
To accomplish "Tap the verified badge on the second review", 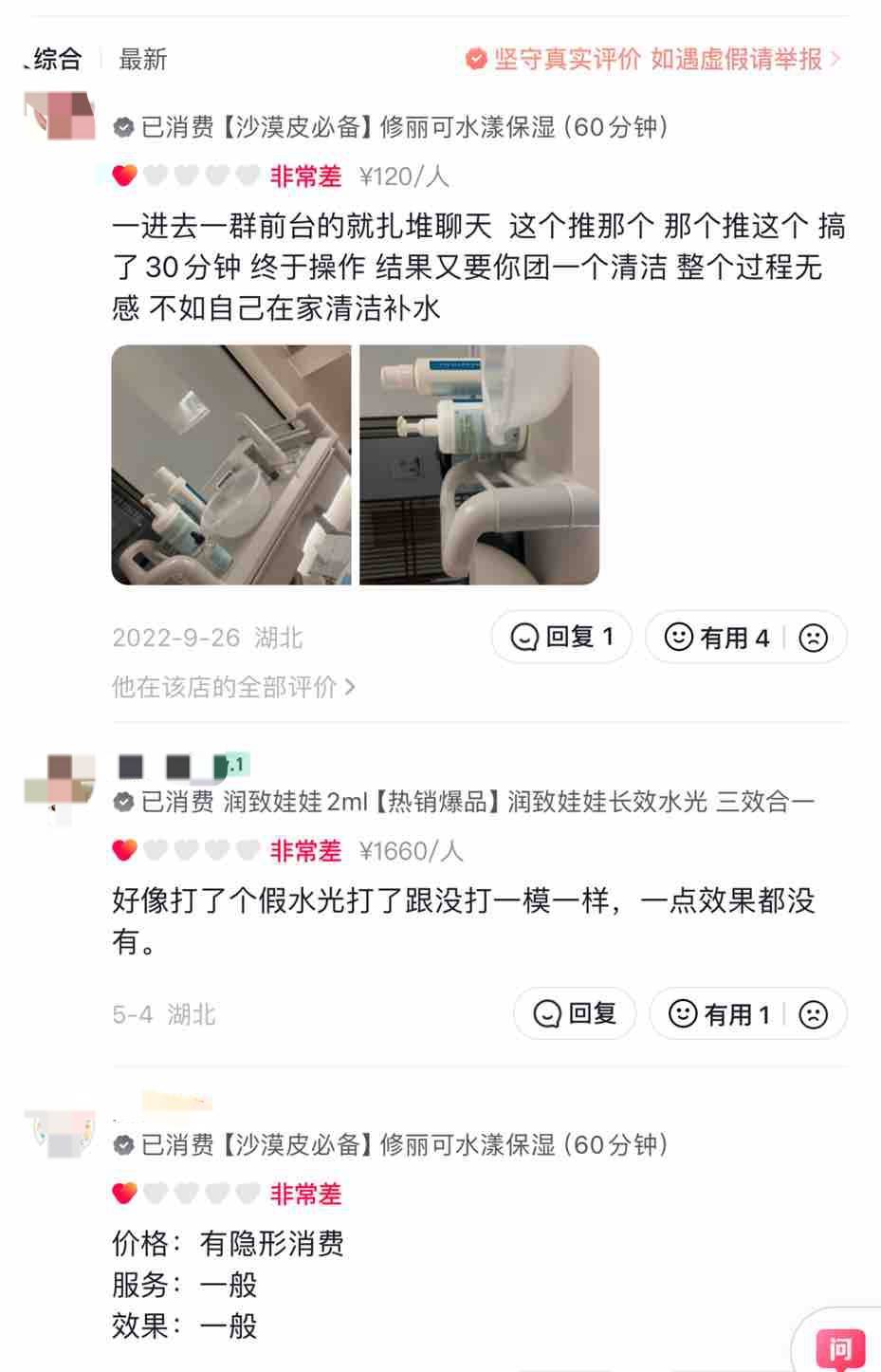I will pos(122,800).
